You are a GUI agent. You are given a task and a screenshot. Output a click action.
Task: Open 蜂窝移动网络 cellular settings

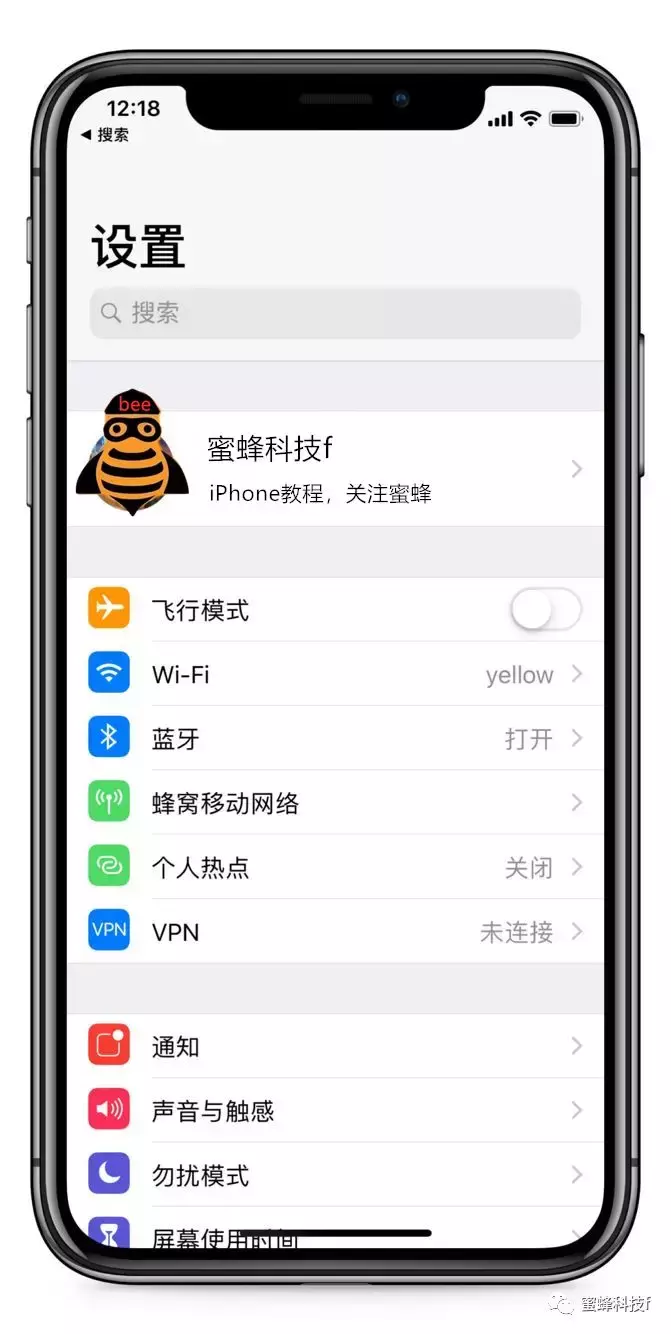335,802
